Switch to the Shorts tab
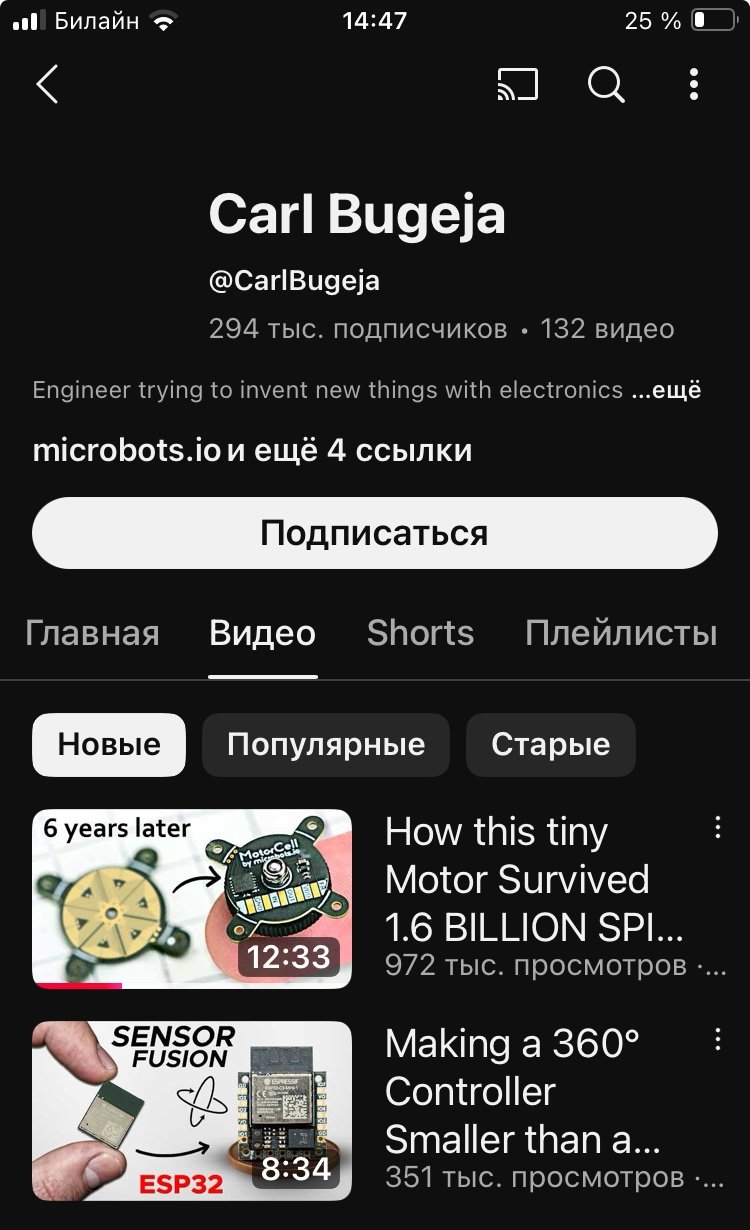 click(x=420, y=633)
